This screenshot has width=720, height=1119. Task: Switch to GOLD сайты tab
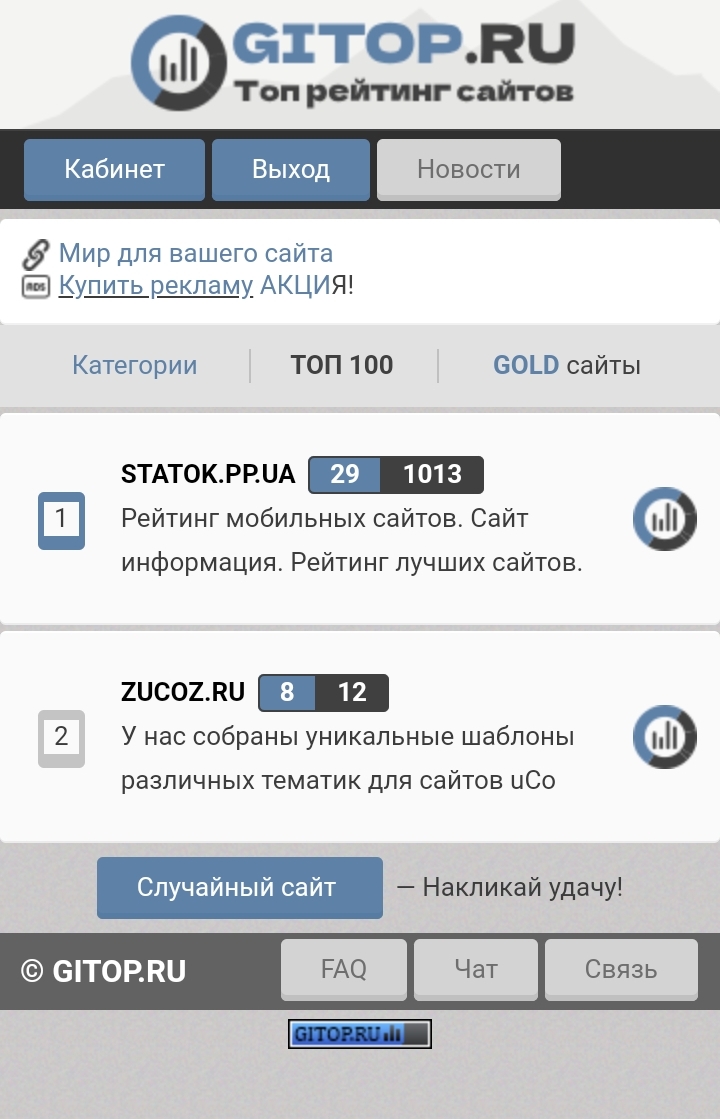(567, 365)
